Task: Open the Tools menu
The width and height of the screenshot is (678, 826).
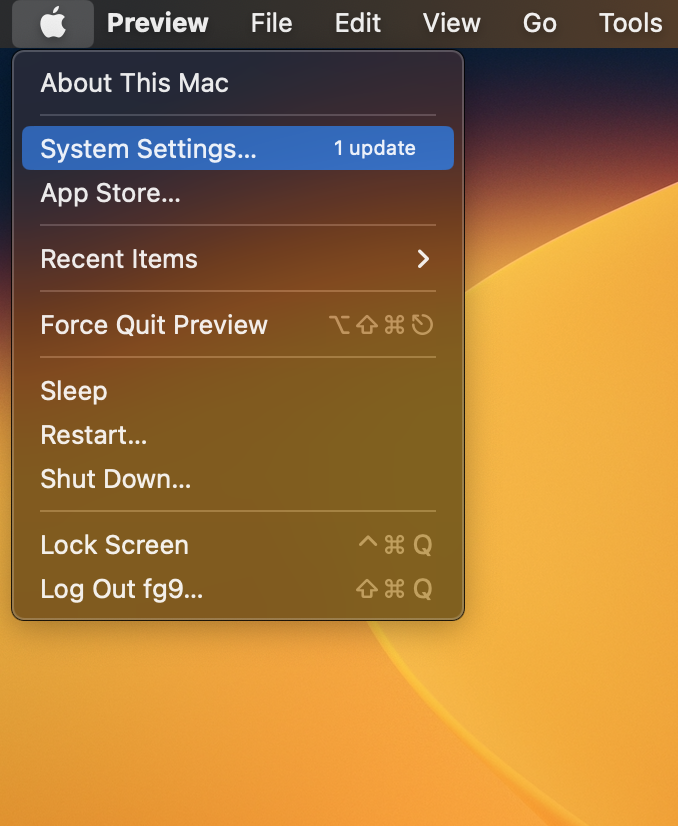Action: [x=630, y=23]
